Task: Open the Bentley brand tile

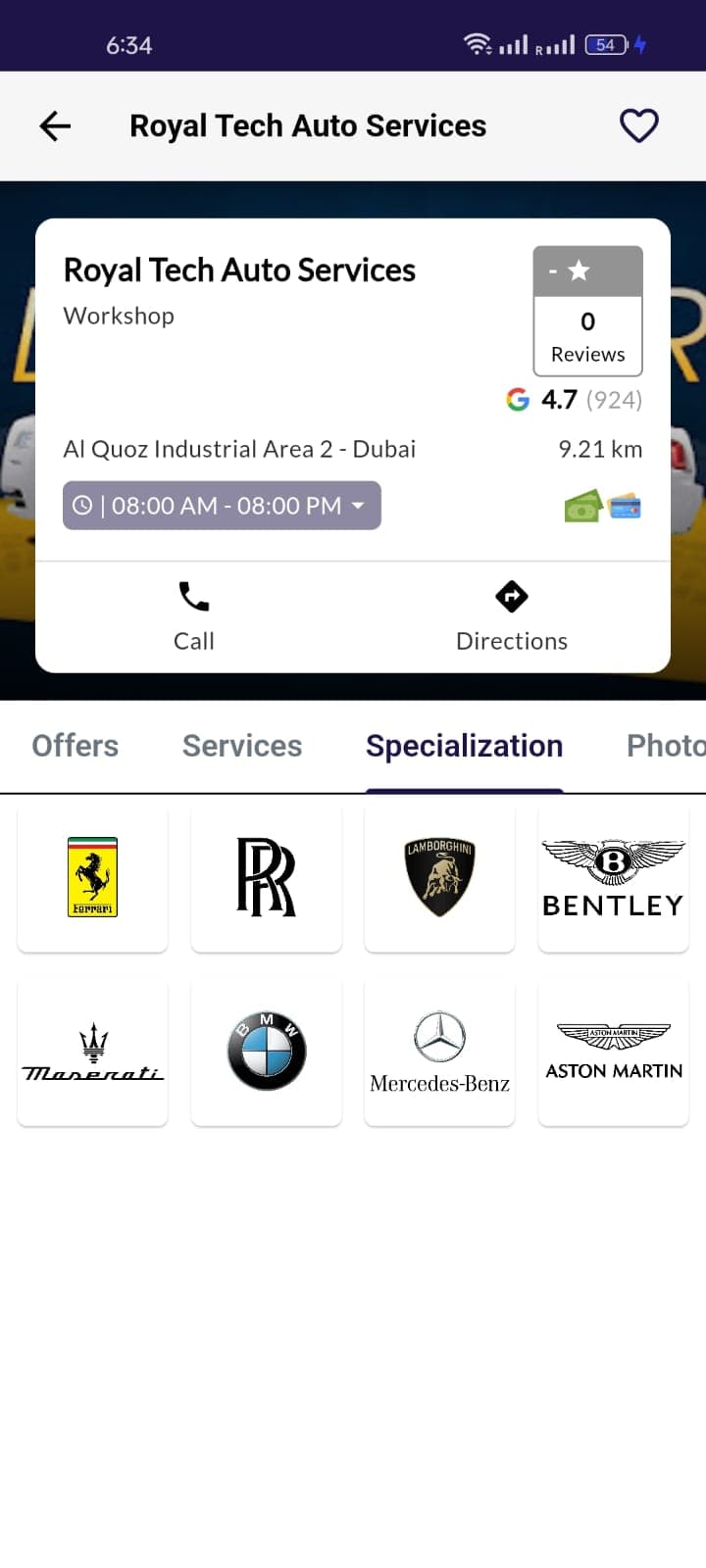Action: tap(613, 877)
